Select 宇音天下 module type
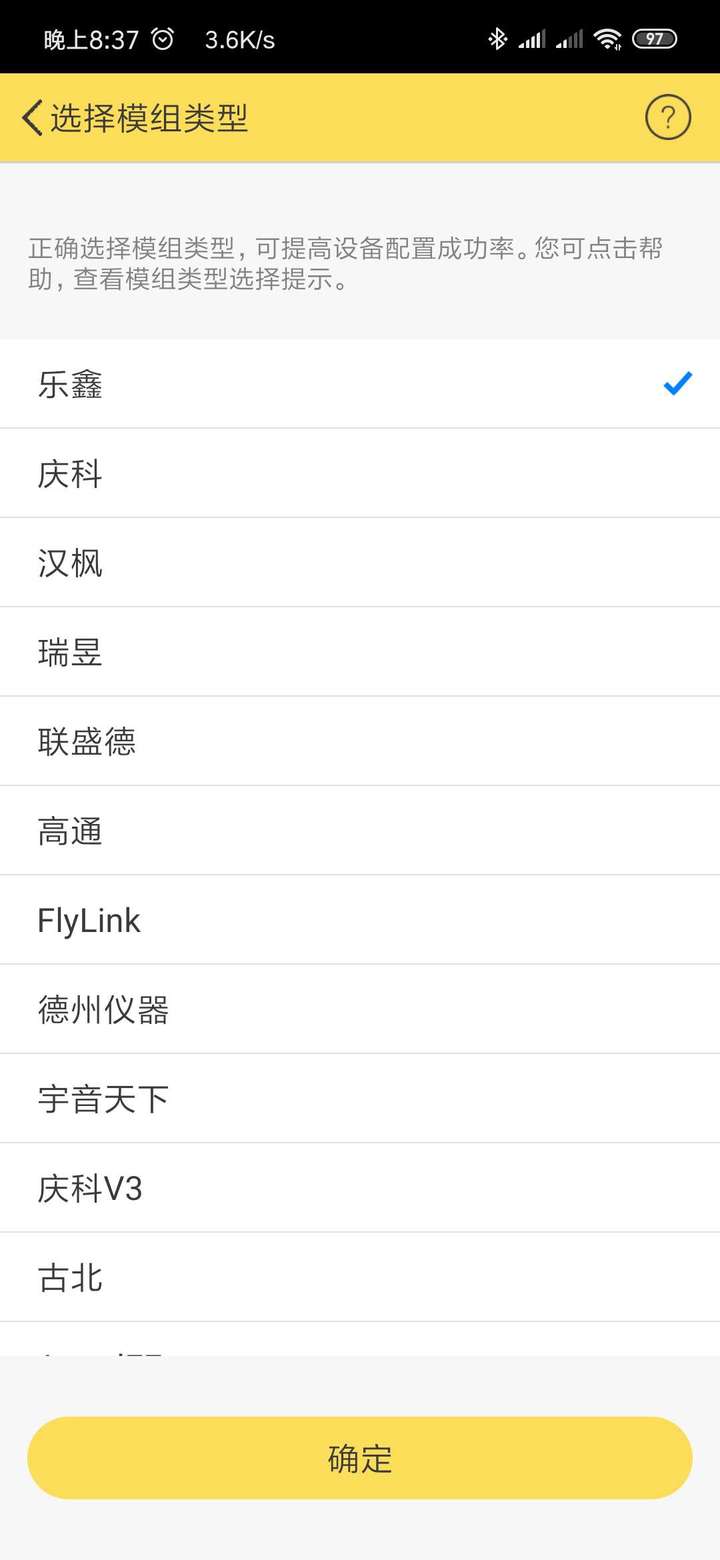720x1560 pixels. coord(360,1098)
